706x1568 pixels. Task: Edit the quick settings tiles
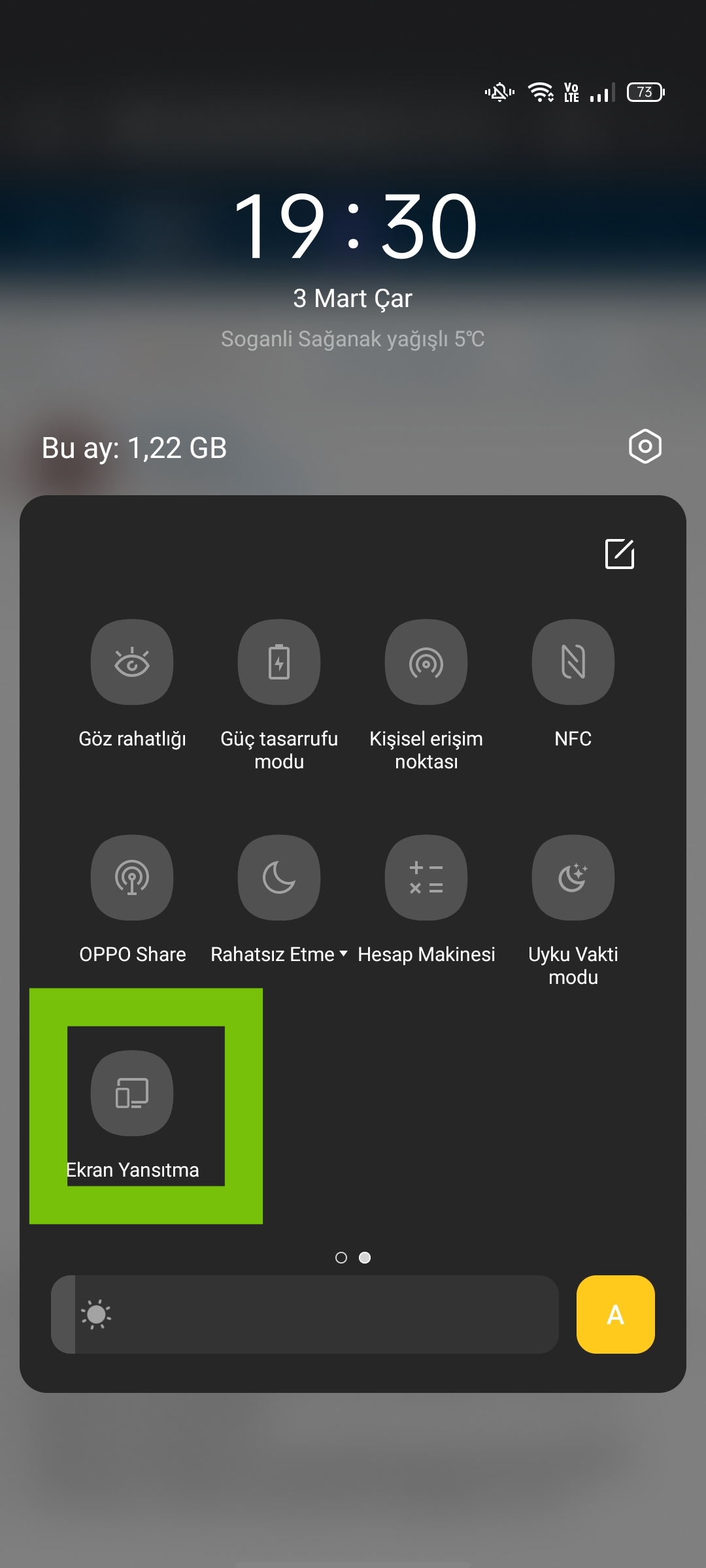[620, 554]
